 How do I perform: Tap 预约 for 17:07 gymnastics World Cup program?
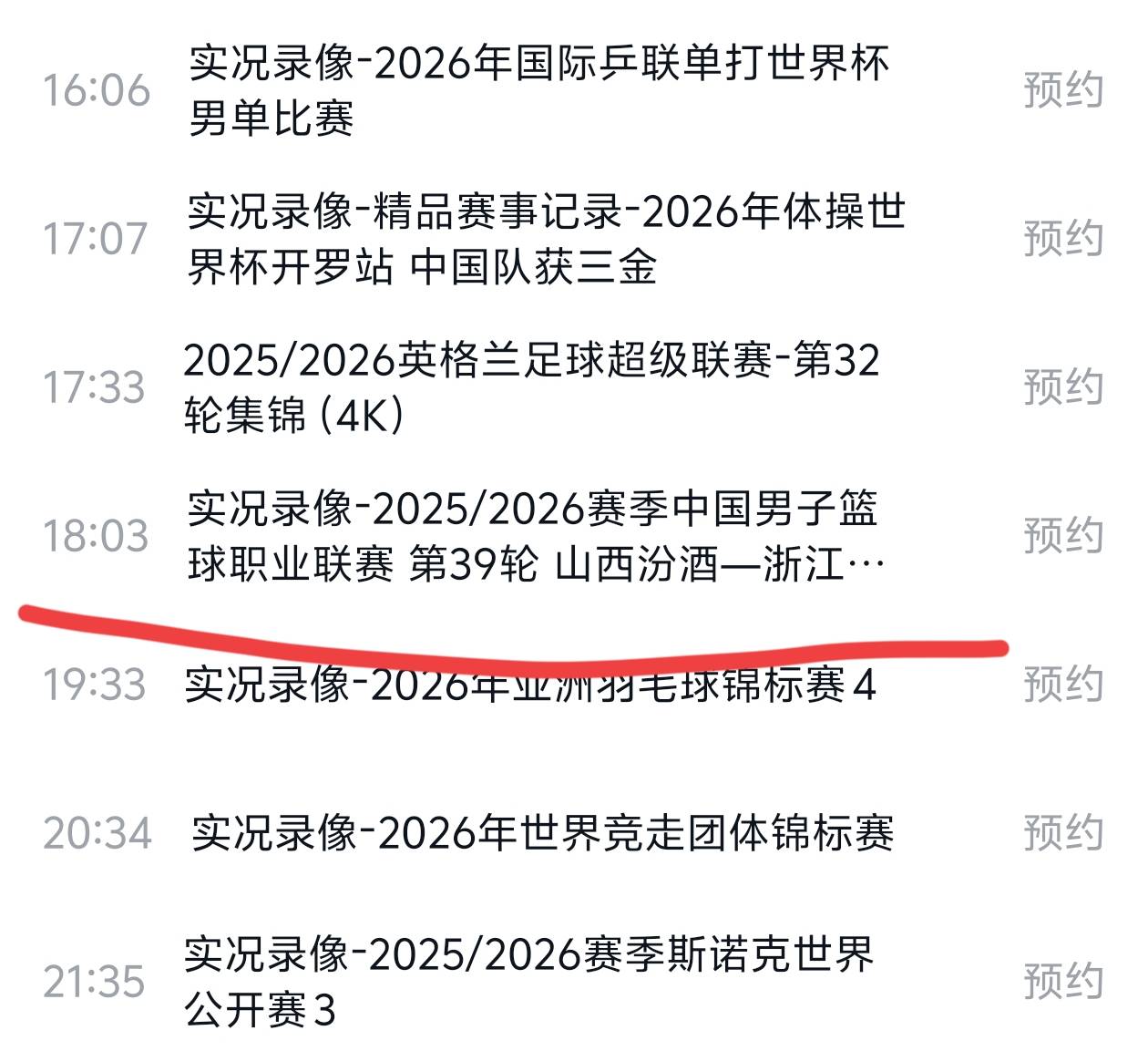coord(1062,239)
